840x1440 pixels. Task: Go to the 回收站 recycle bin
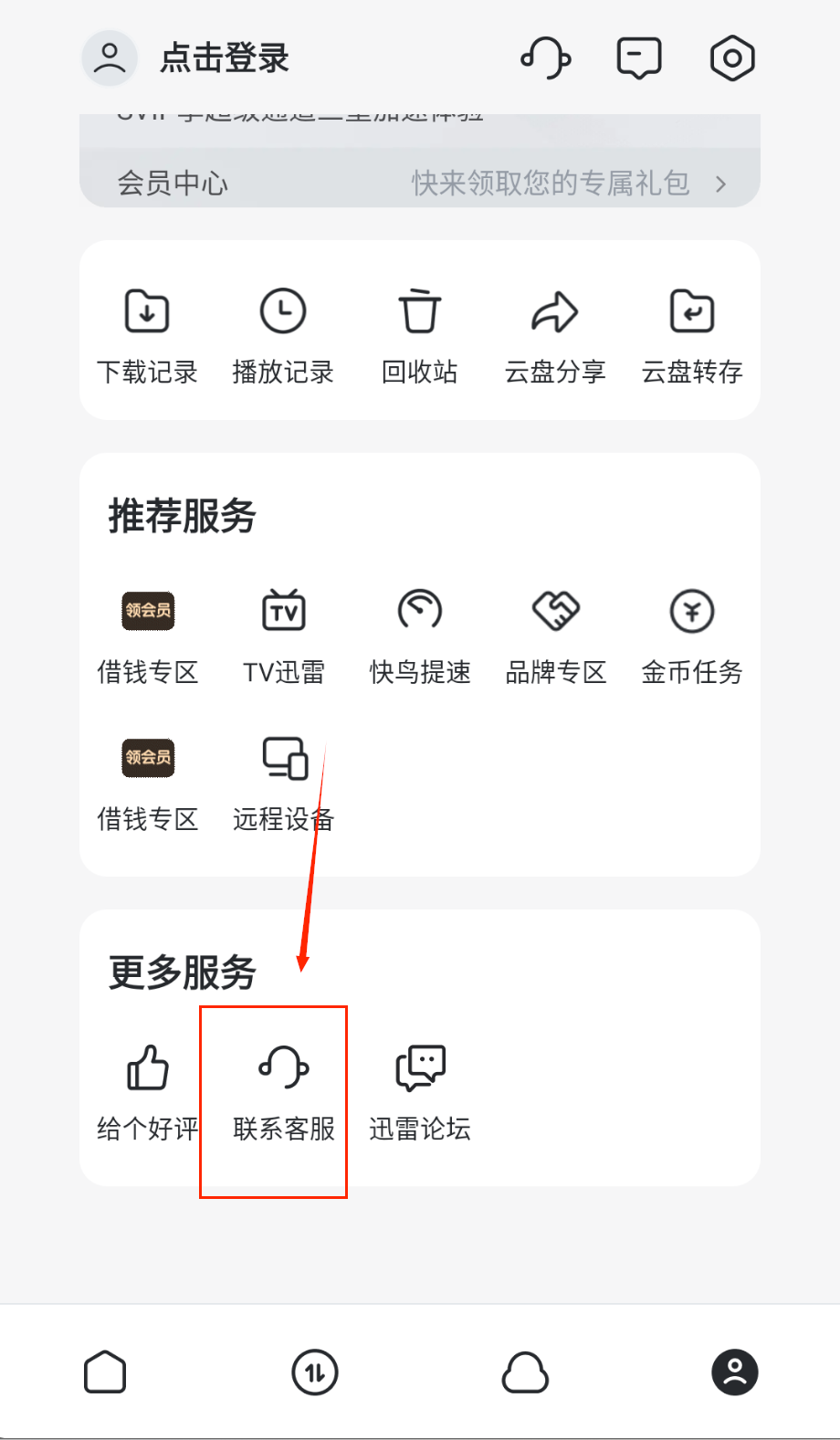[x=419, y=333]
